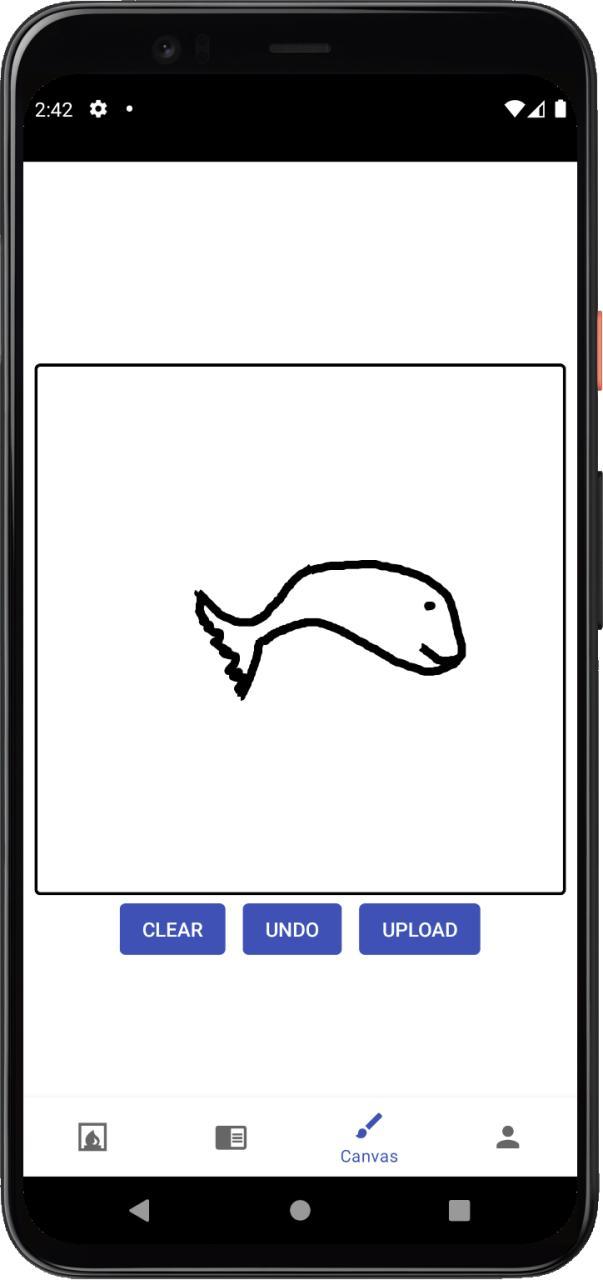This screenshot has height=1280, width=603.
Task: Go to the home screen
Action: click(300, 1211)
